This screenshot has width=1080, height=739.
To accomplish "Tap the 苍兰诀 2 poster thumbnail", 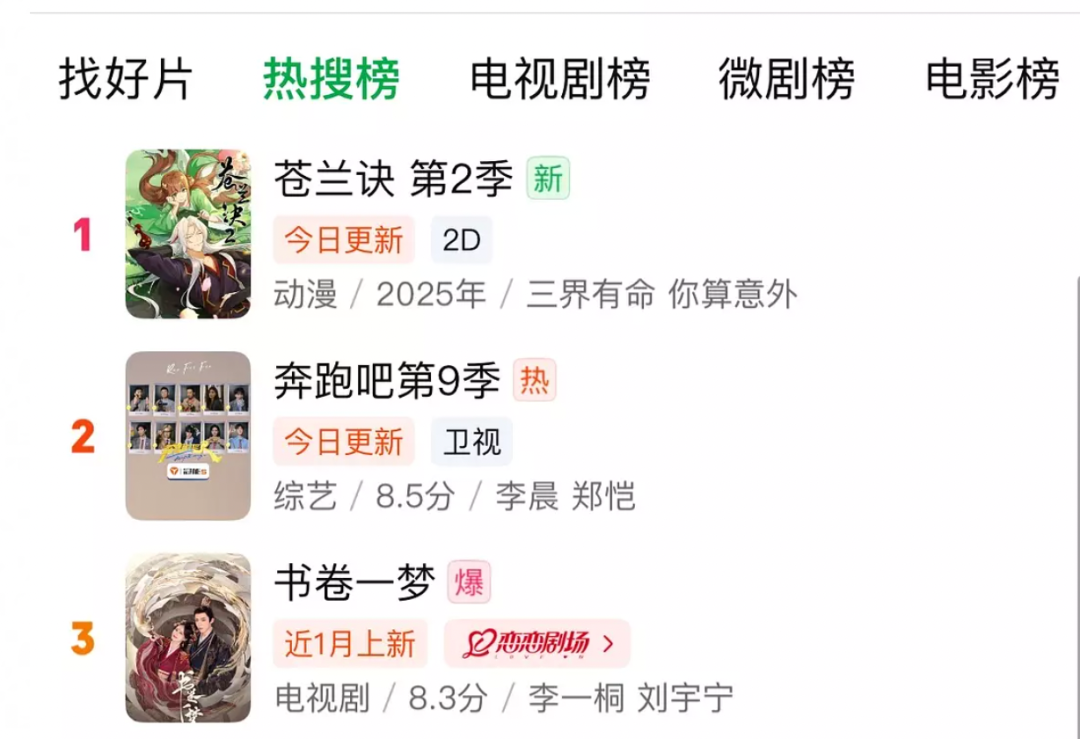I will coord(188,234).
